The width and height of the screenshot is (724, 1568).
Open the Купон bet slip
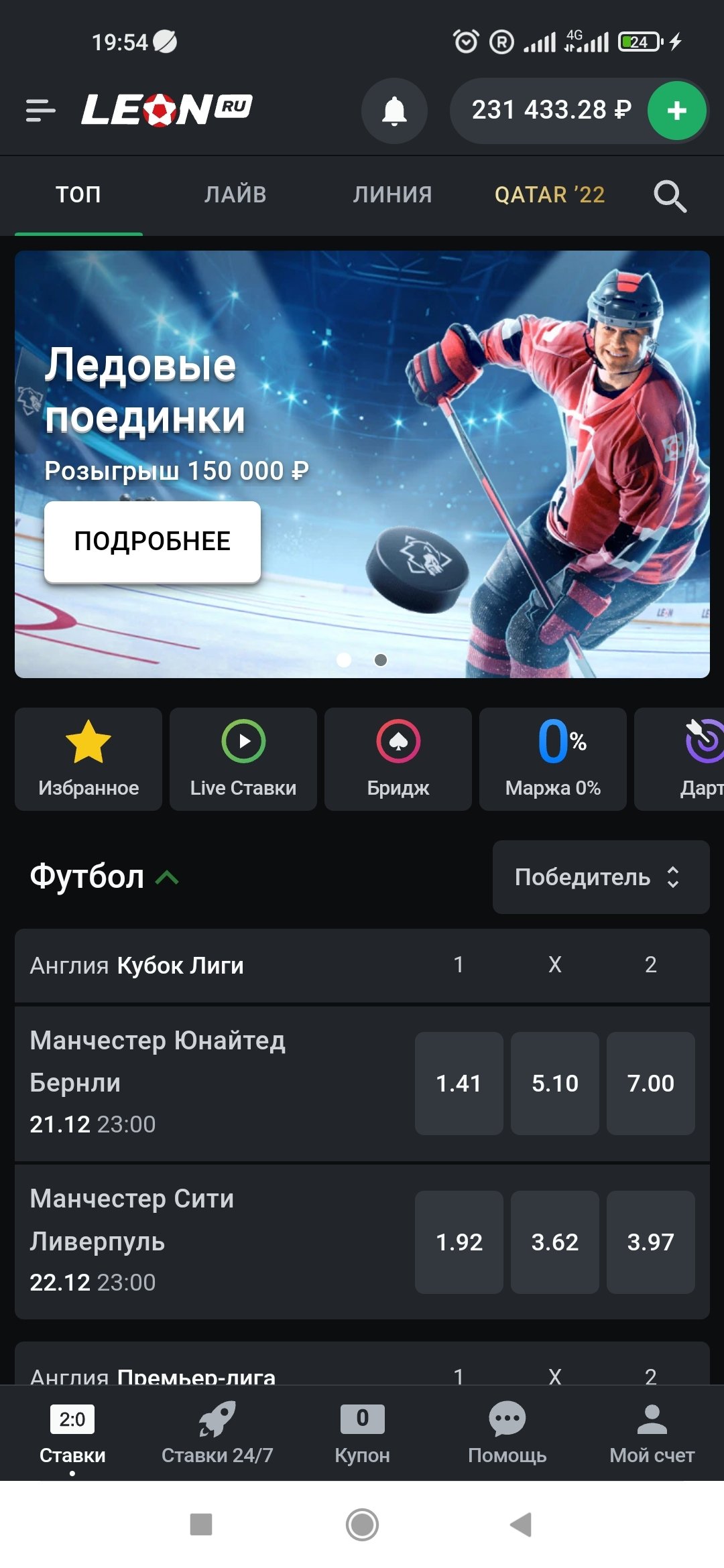[362, 1433]
